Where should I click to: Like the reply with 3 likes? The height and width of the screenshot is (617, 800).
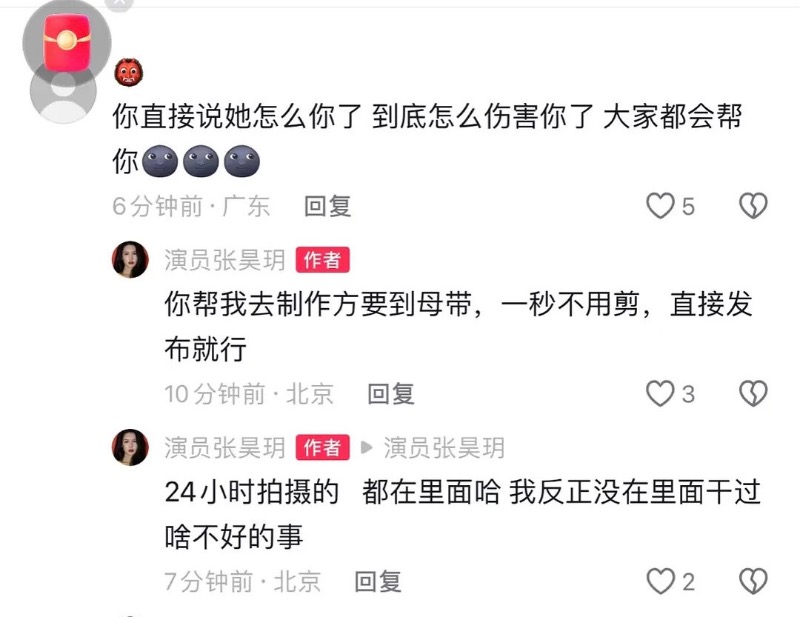[x=660, y=394]
